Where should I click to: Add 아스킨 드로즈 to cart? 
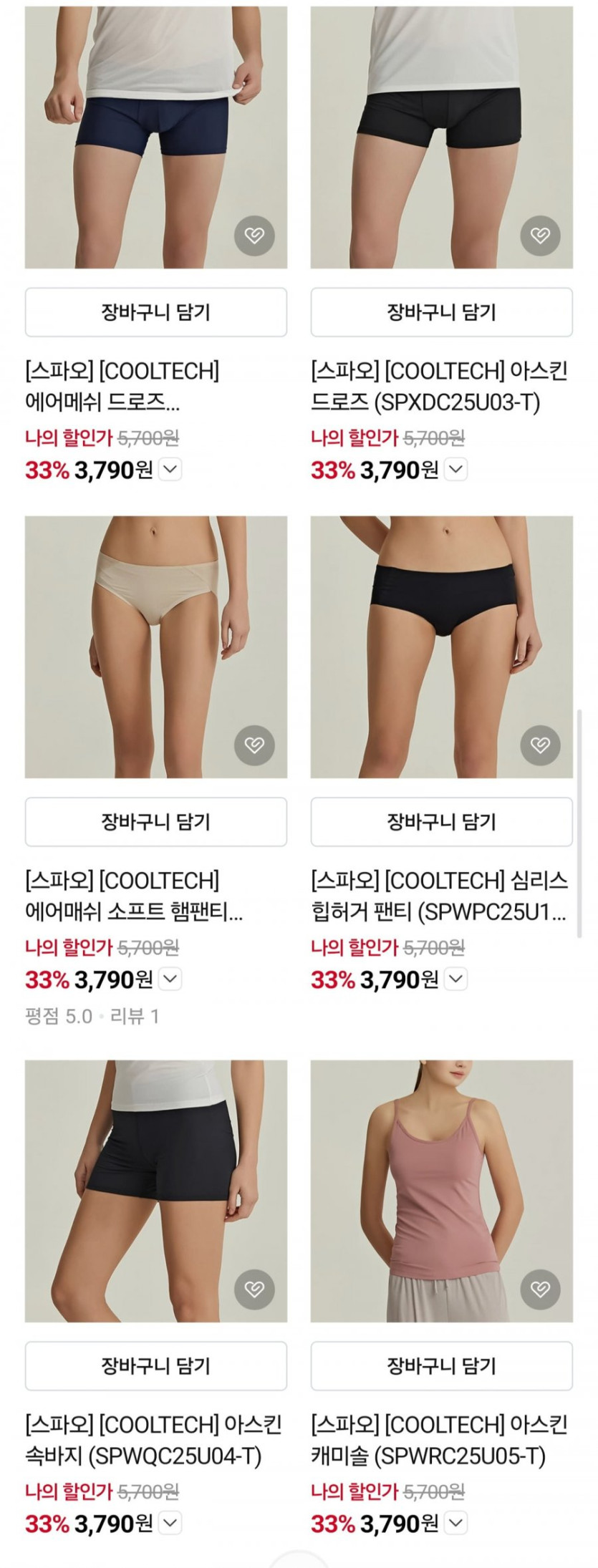[x=441, y=312]
